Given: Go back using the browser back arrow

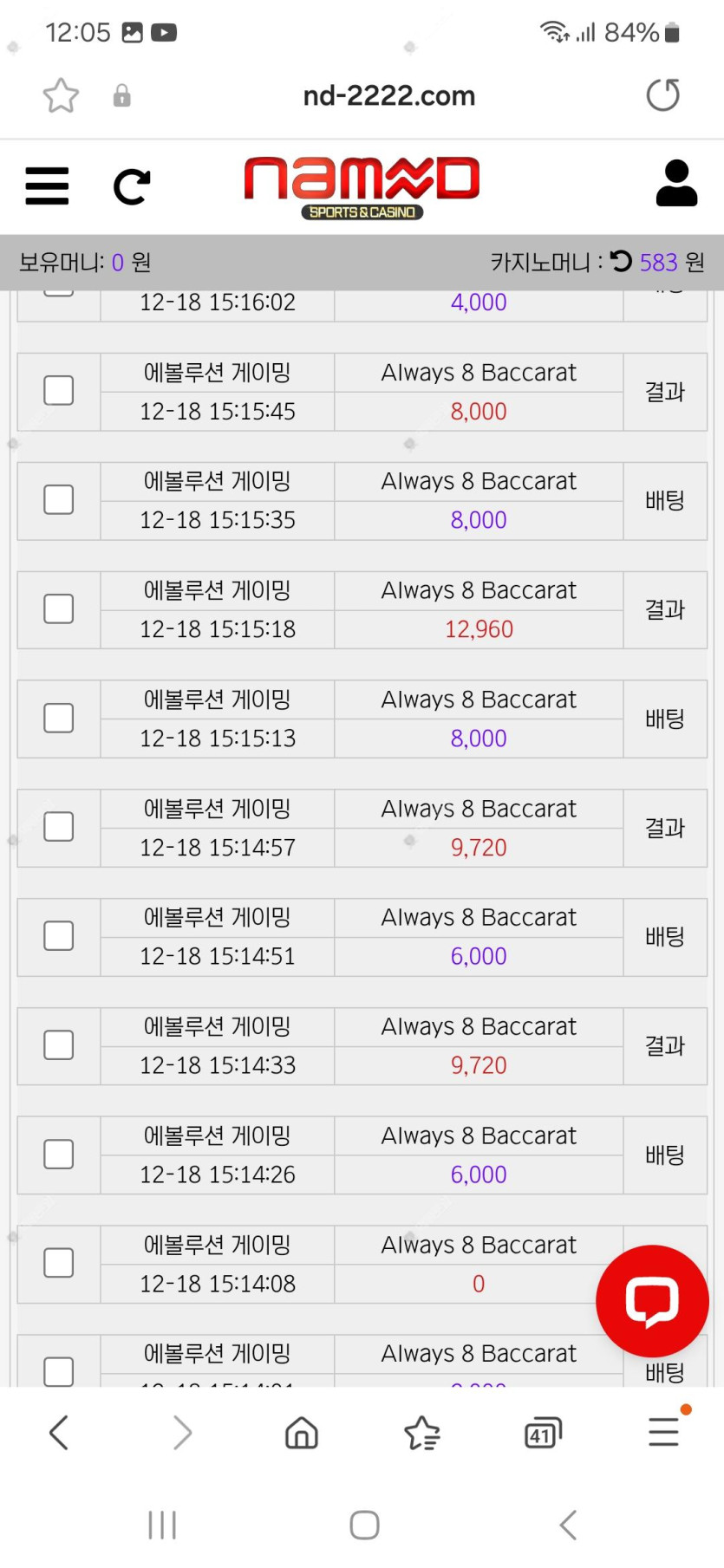Looking at the screenshot, I should [x=59, y=1433].
